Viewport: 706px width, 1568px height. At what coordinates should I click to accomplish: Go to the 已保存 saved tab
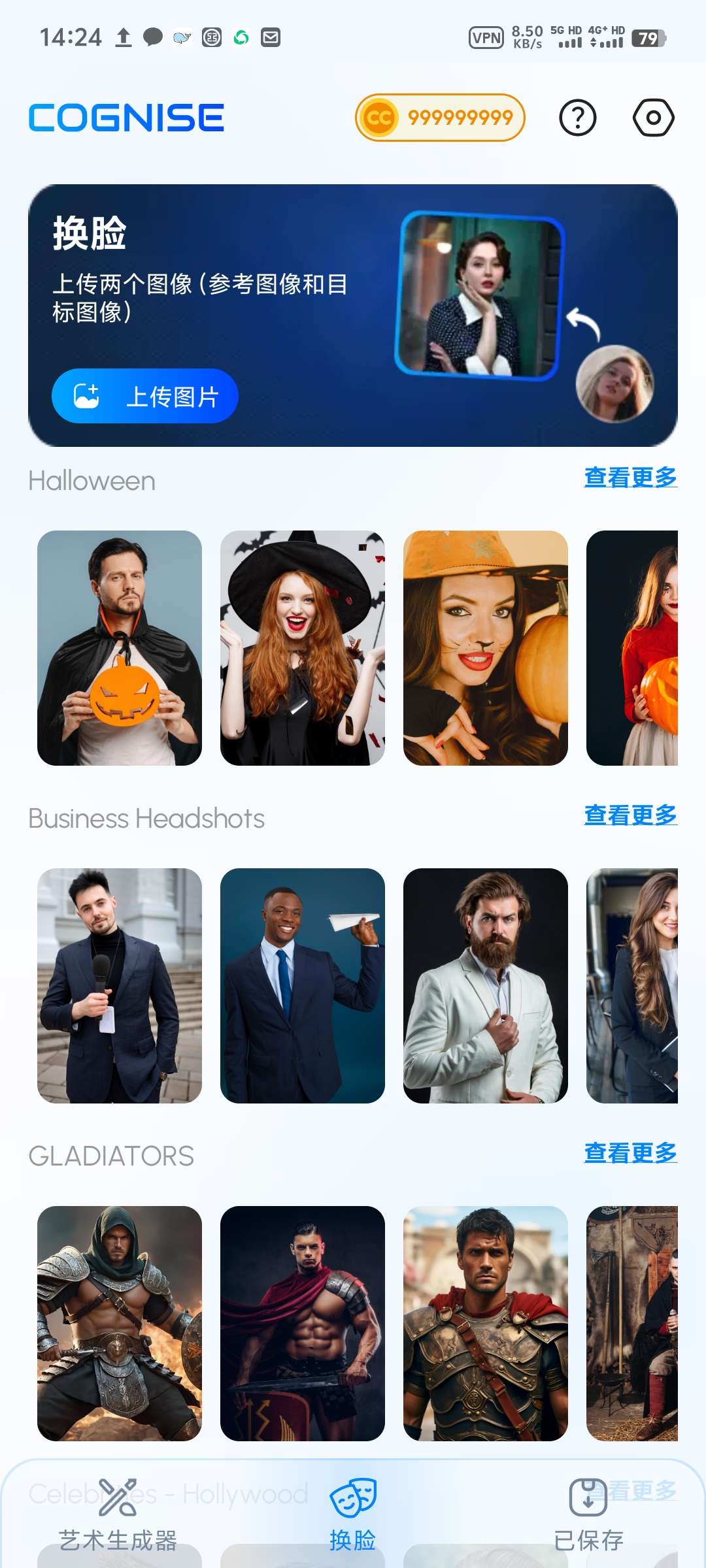[x=588, y=1514]
